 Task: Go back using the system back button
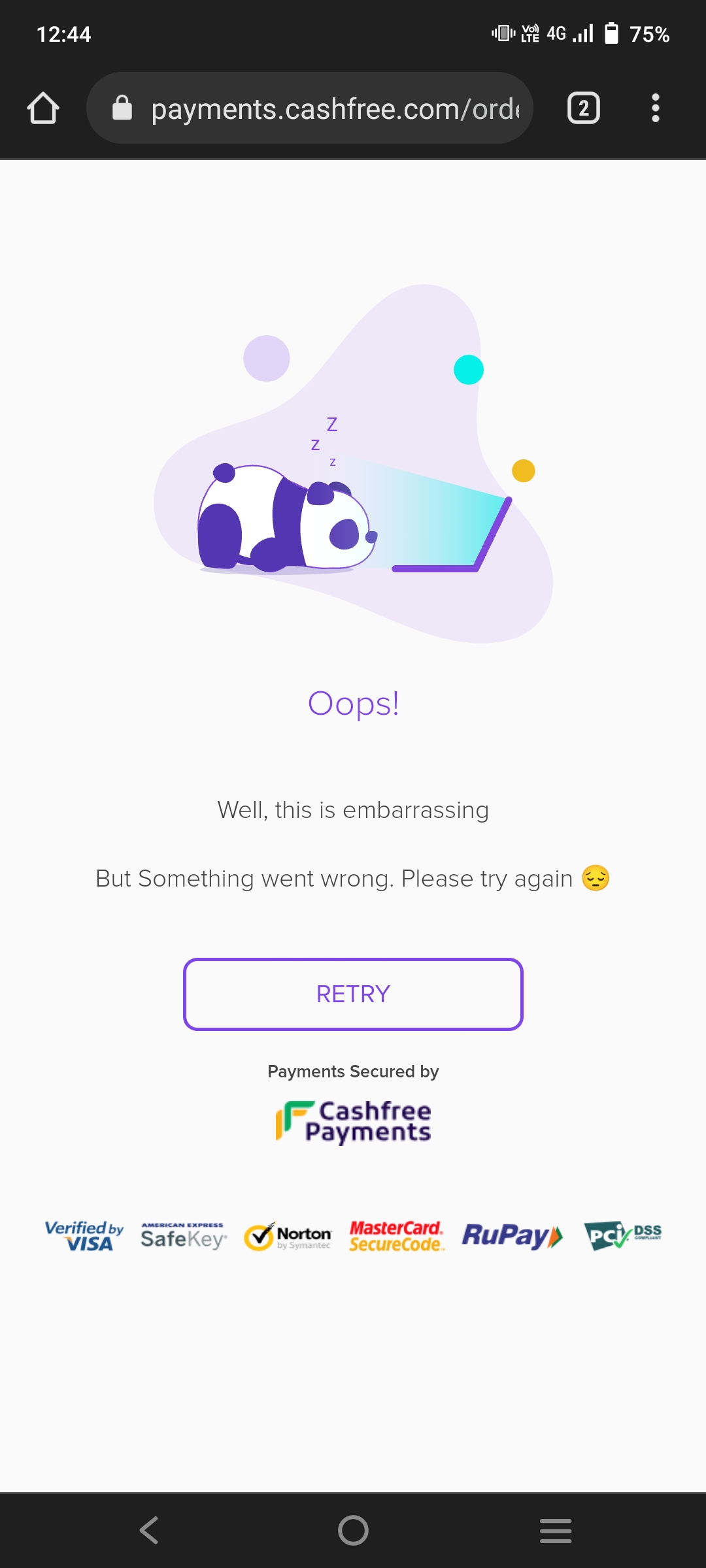coord(150,1530)
